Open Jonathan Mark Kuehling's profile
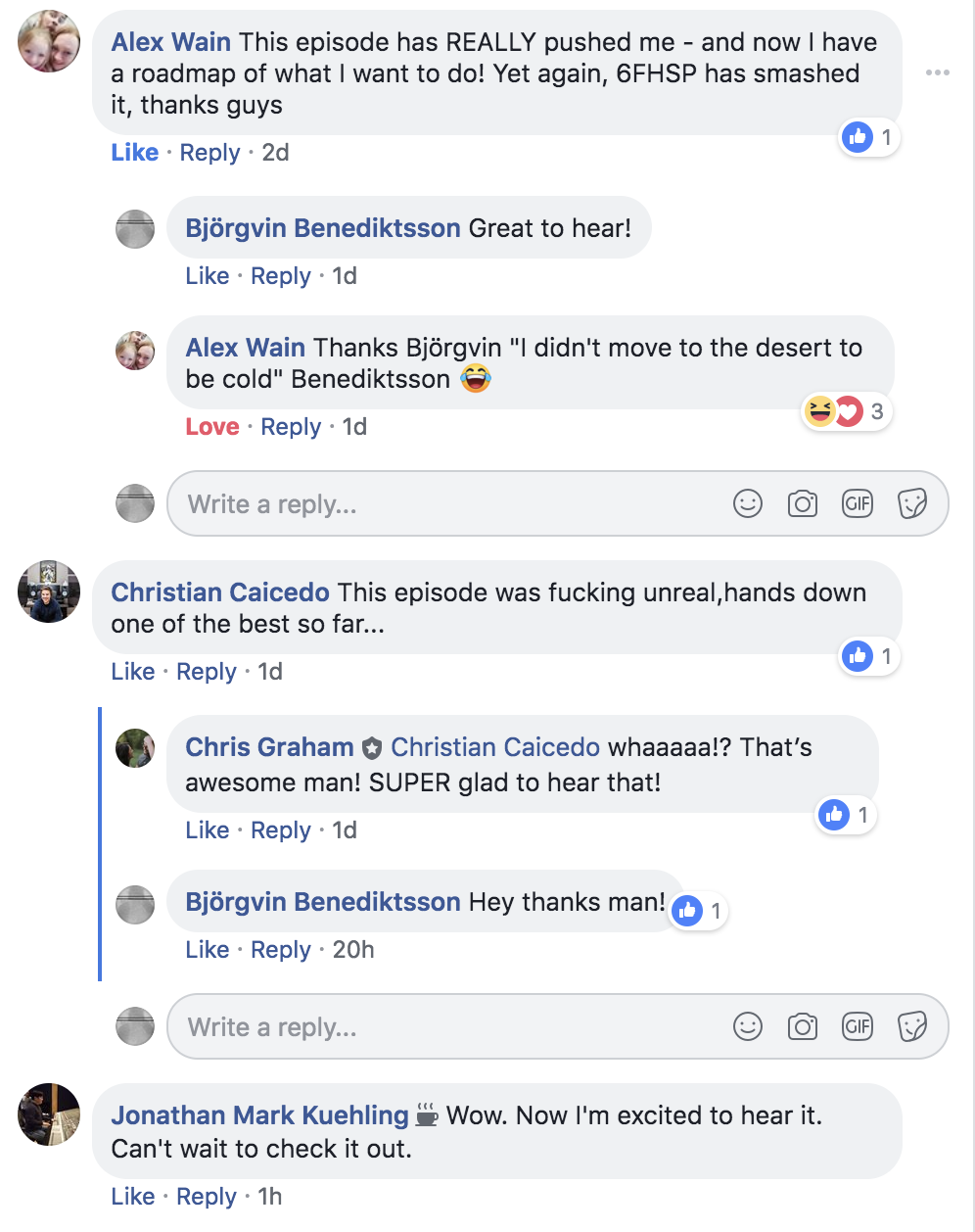Screen dimensions: 975x1232 coord(259,1115)
